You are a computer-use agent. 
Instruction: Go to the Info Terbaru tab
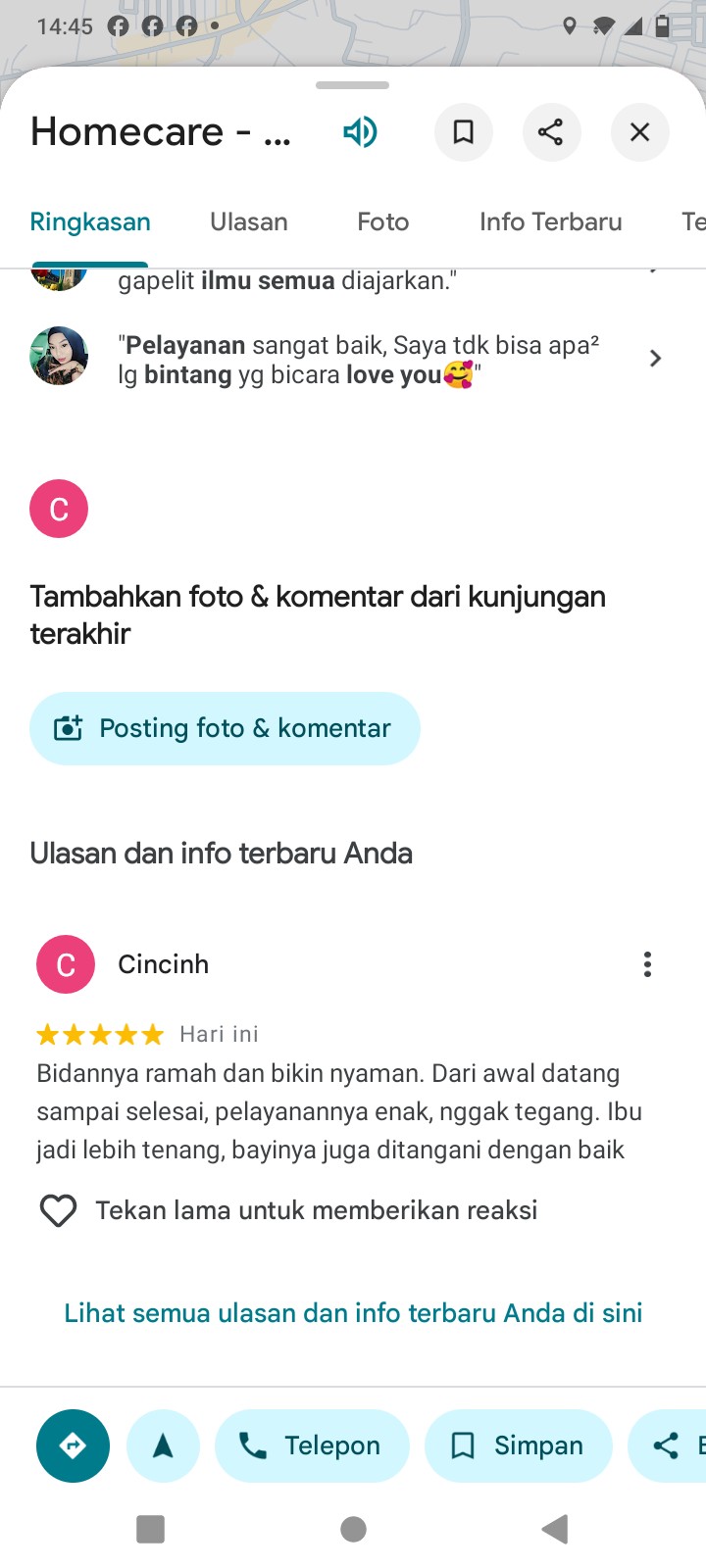tap(550, 221)
